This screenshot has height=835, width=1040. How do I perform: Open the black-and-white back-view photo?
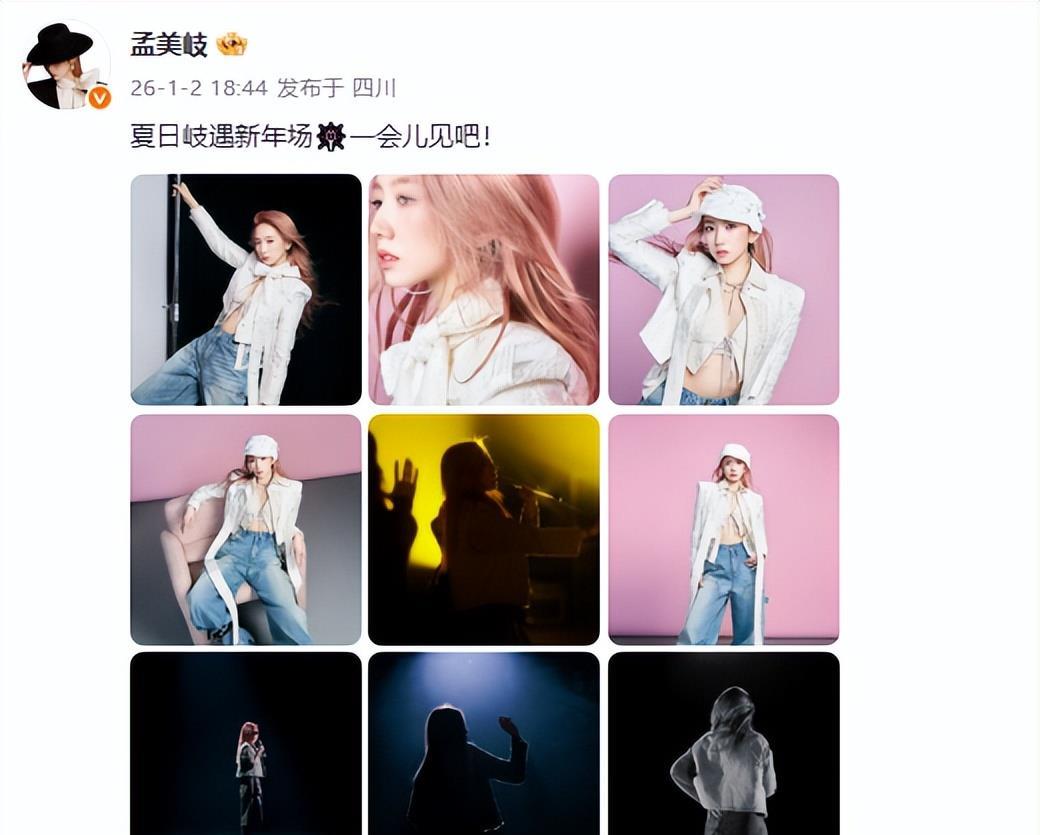click(x=723, y=743)
